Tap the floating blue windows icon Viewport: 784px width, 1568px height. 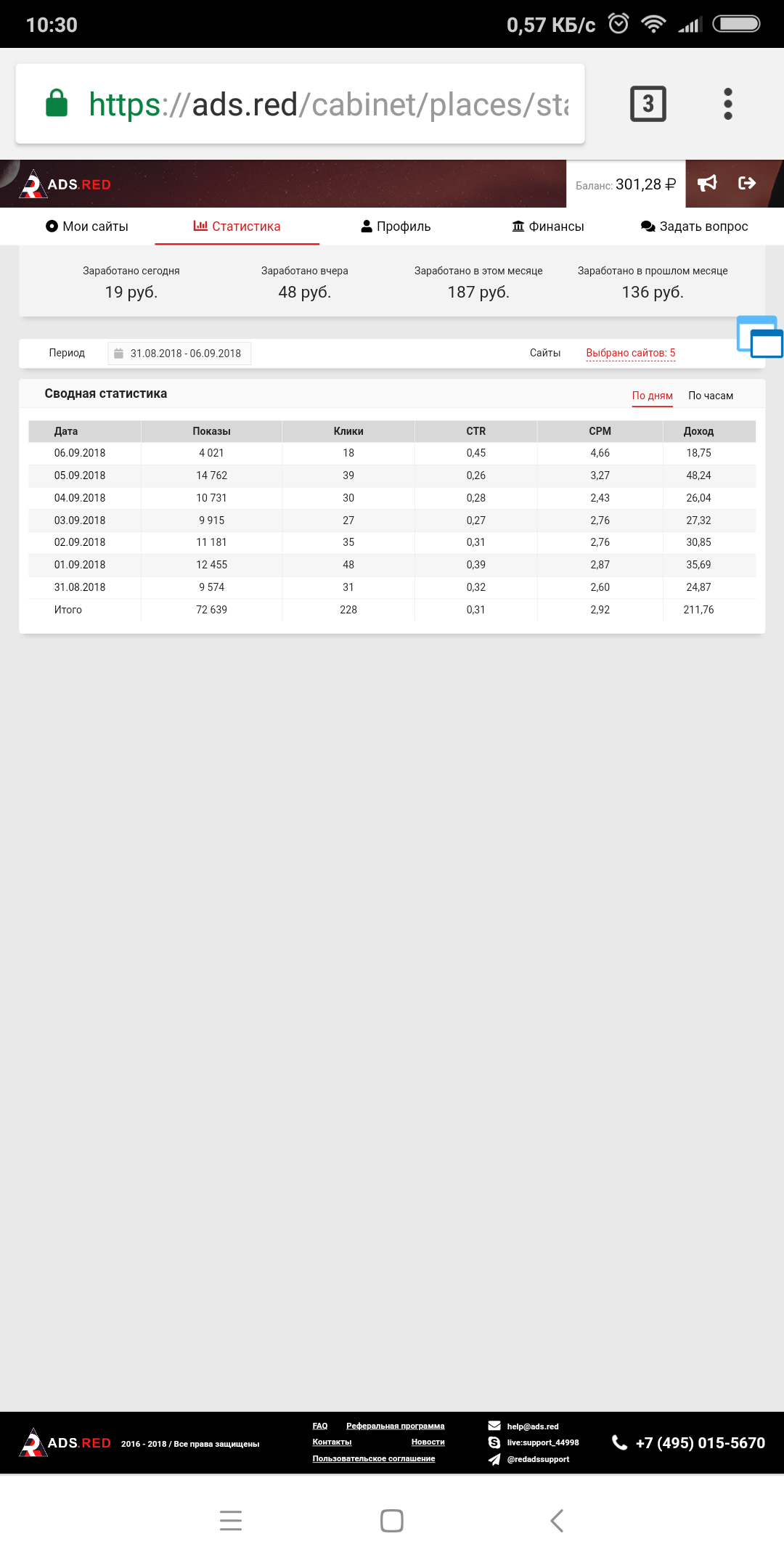(759, 338)
